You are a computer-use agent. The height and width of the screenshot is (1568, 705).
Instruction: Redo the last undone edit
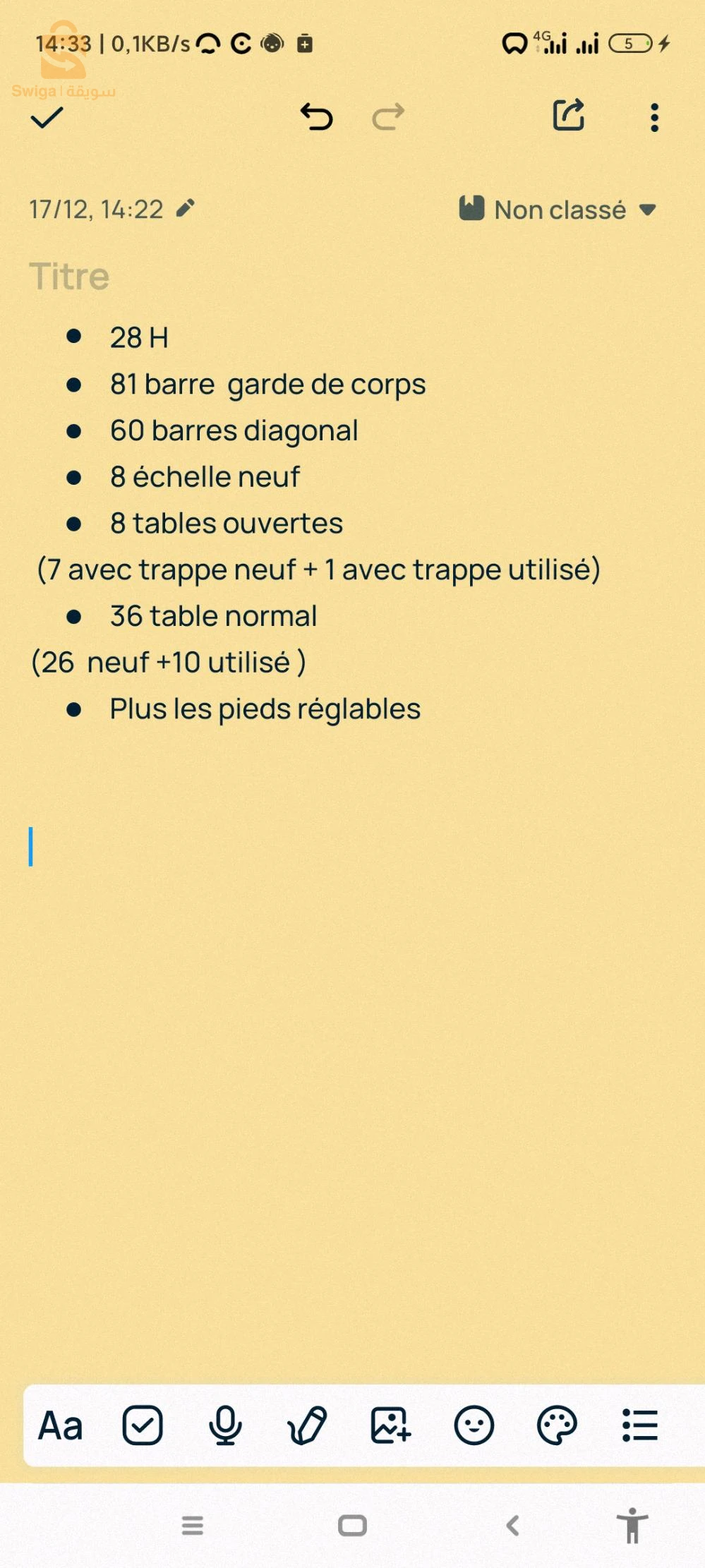388,117
